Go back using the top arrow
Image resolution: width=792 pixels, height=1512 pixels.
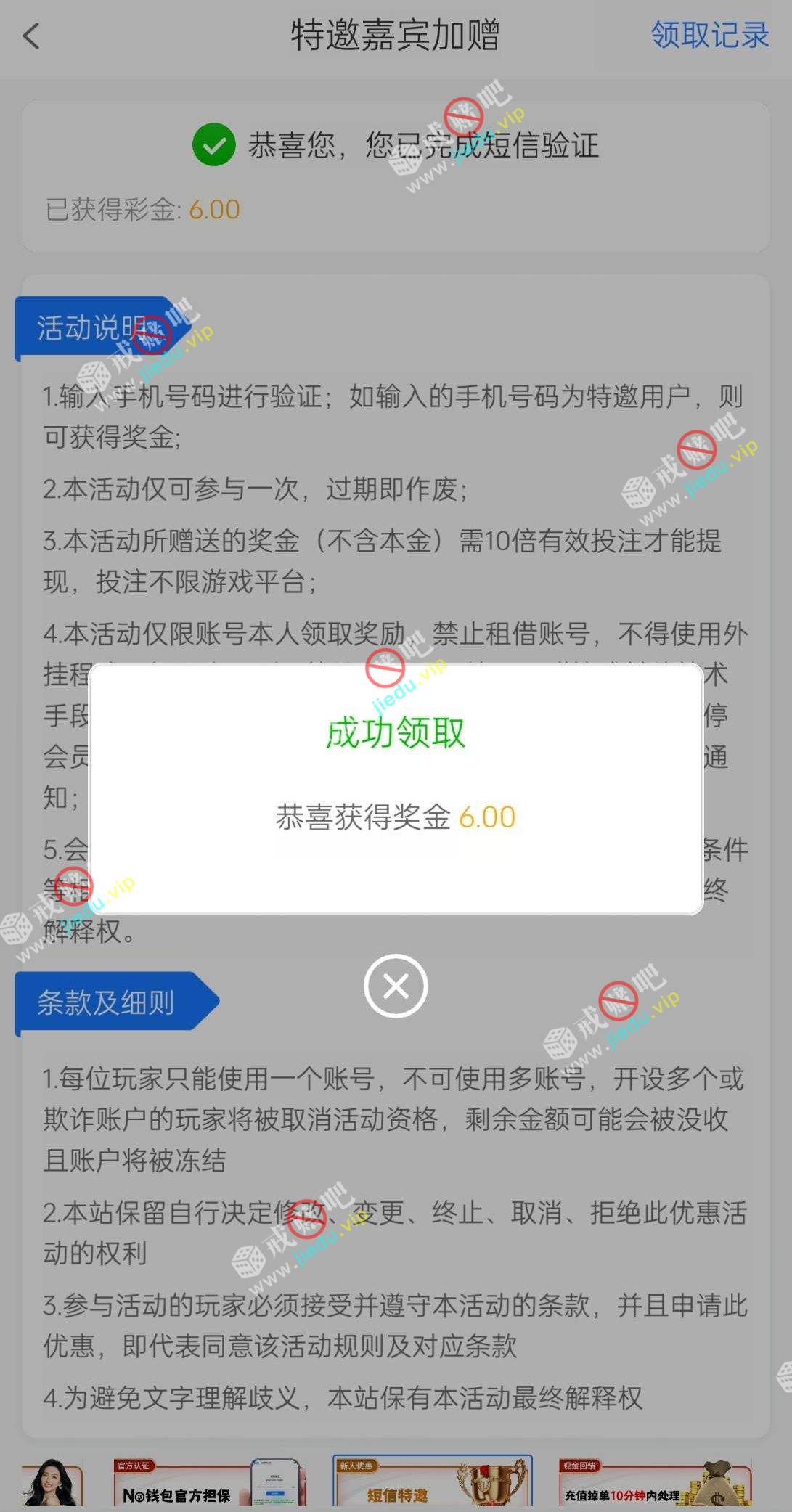coord(31,36)
